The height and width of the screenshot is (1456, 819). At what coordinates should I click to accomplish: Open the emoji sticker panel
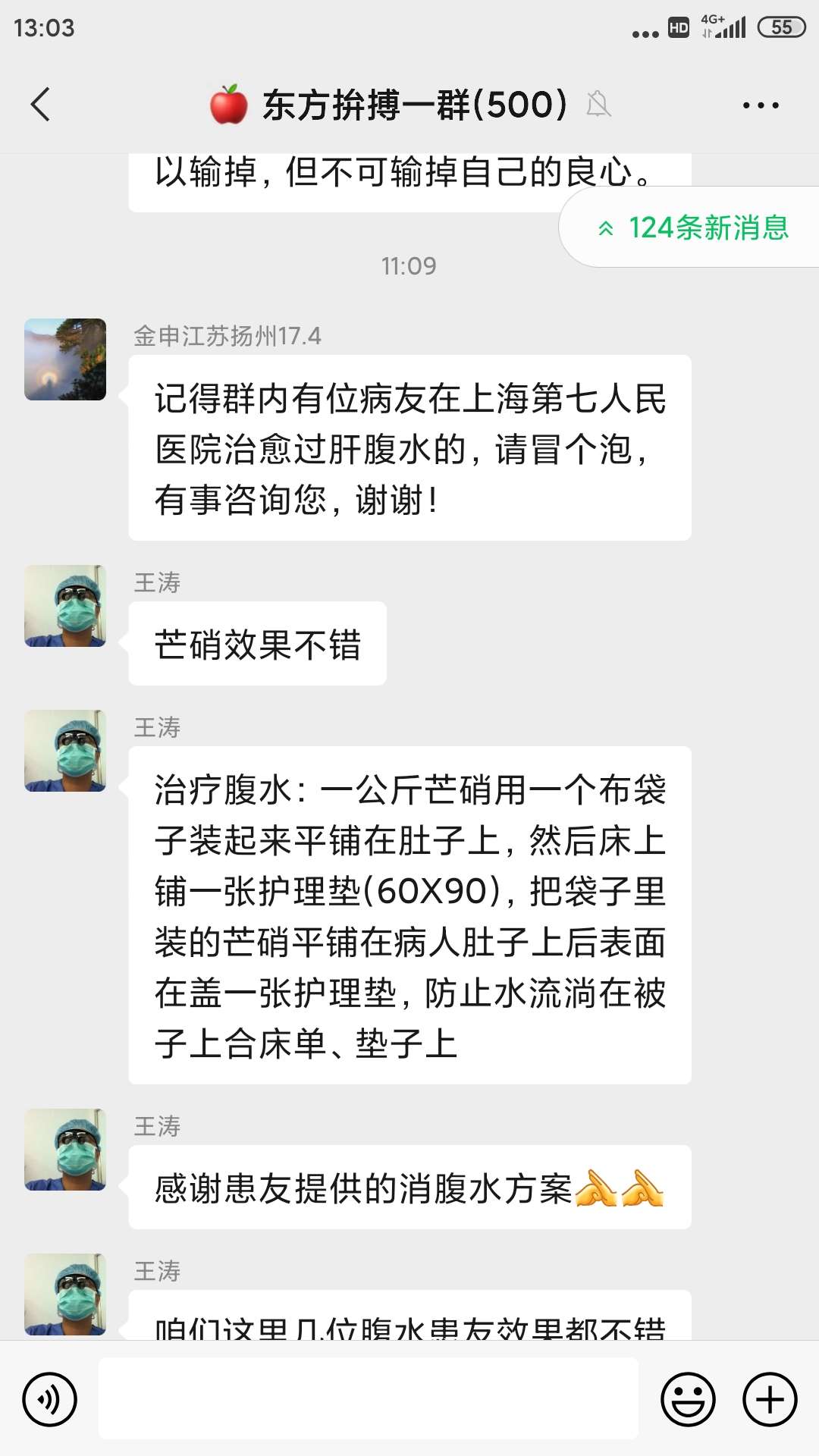688,1399
